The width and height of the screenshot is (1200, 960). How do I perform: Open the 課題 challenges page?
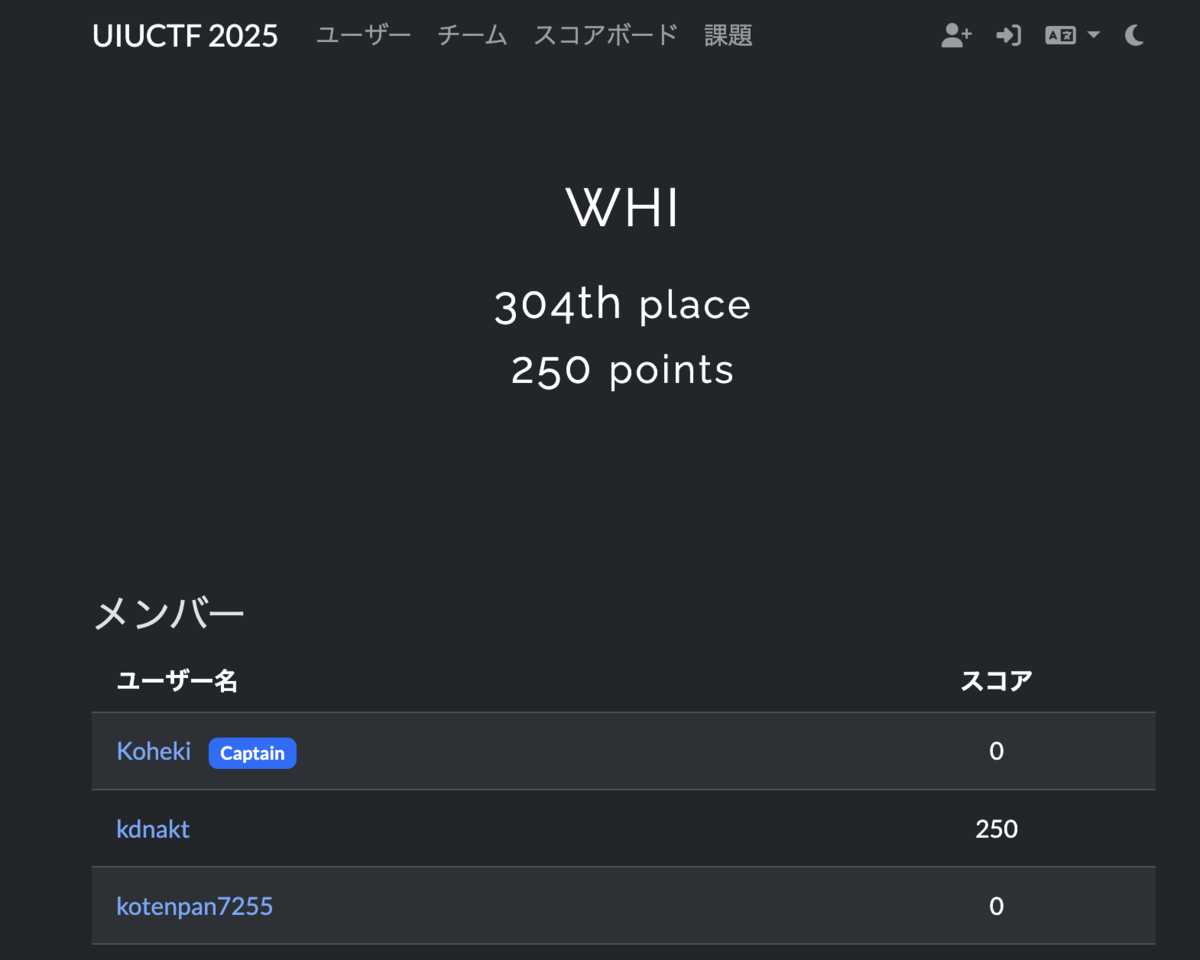pos(728,36)
